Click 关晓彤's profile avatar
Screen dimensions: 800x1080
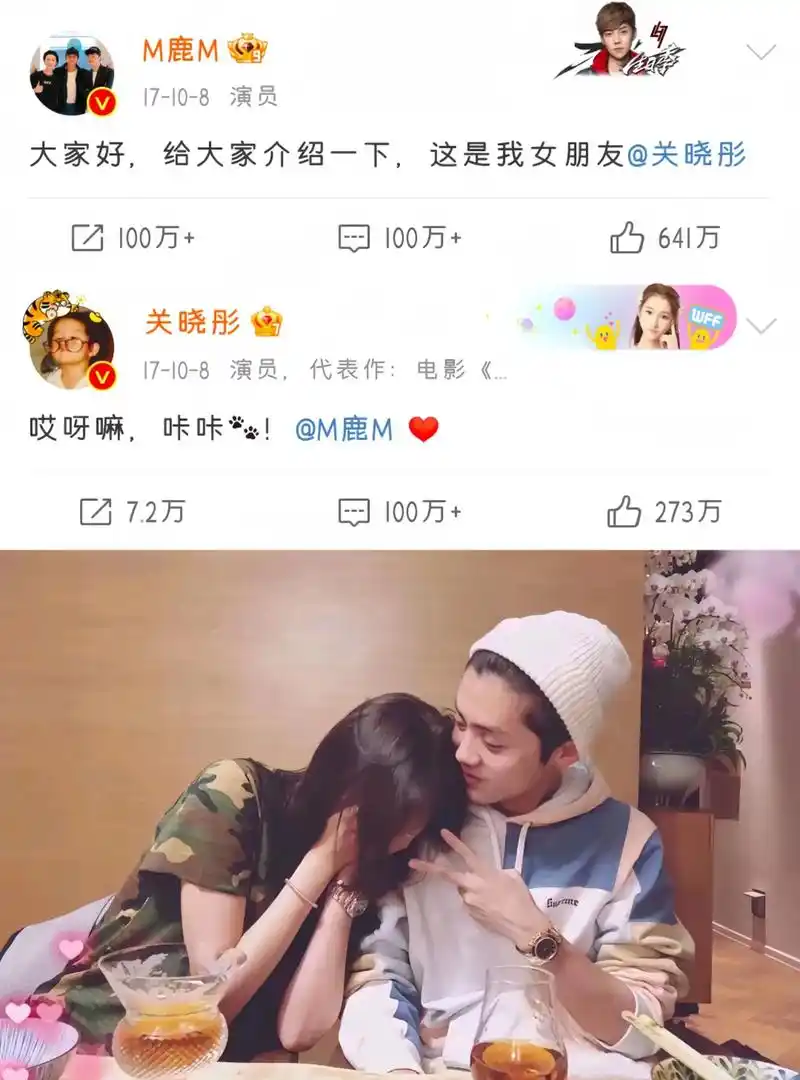70,340
